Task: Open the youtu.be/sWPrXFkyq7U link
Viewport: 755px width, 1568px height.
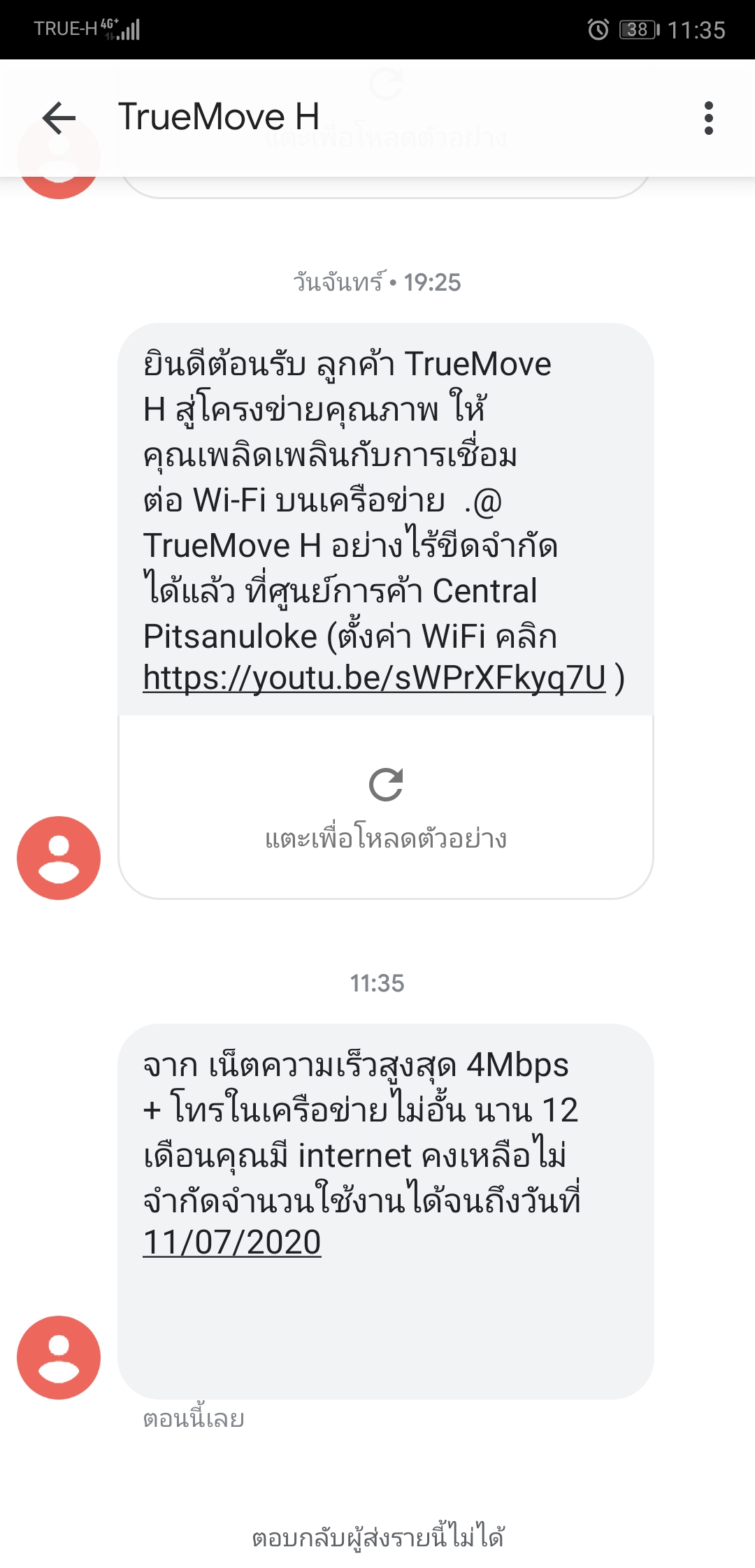Action: [374, 678]
